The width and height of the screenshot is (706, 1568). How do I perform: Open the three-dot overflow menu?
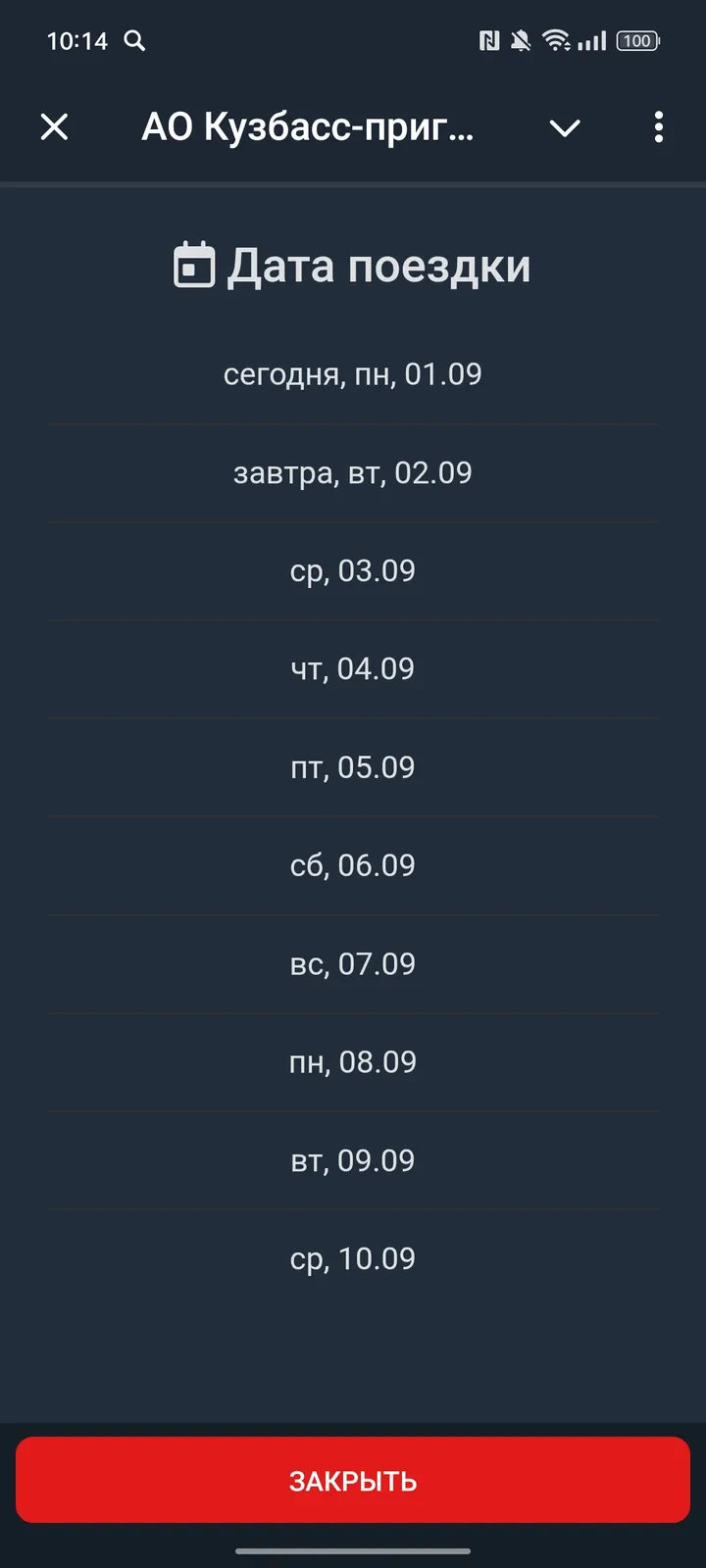coord(658,127)
